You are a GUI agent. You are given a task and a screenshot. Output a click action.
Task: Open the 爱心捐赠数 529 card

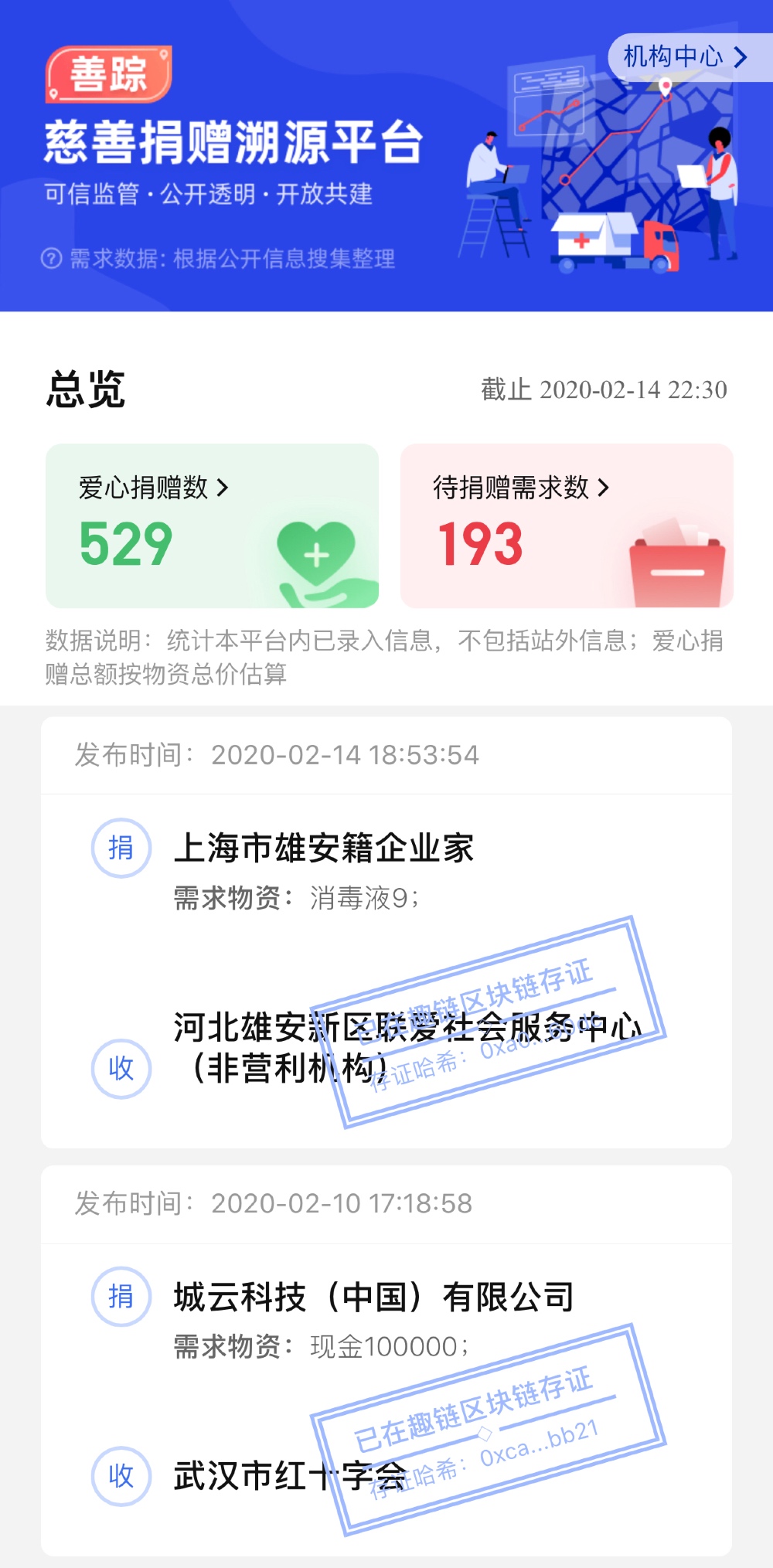212,526
